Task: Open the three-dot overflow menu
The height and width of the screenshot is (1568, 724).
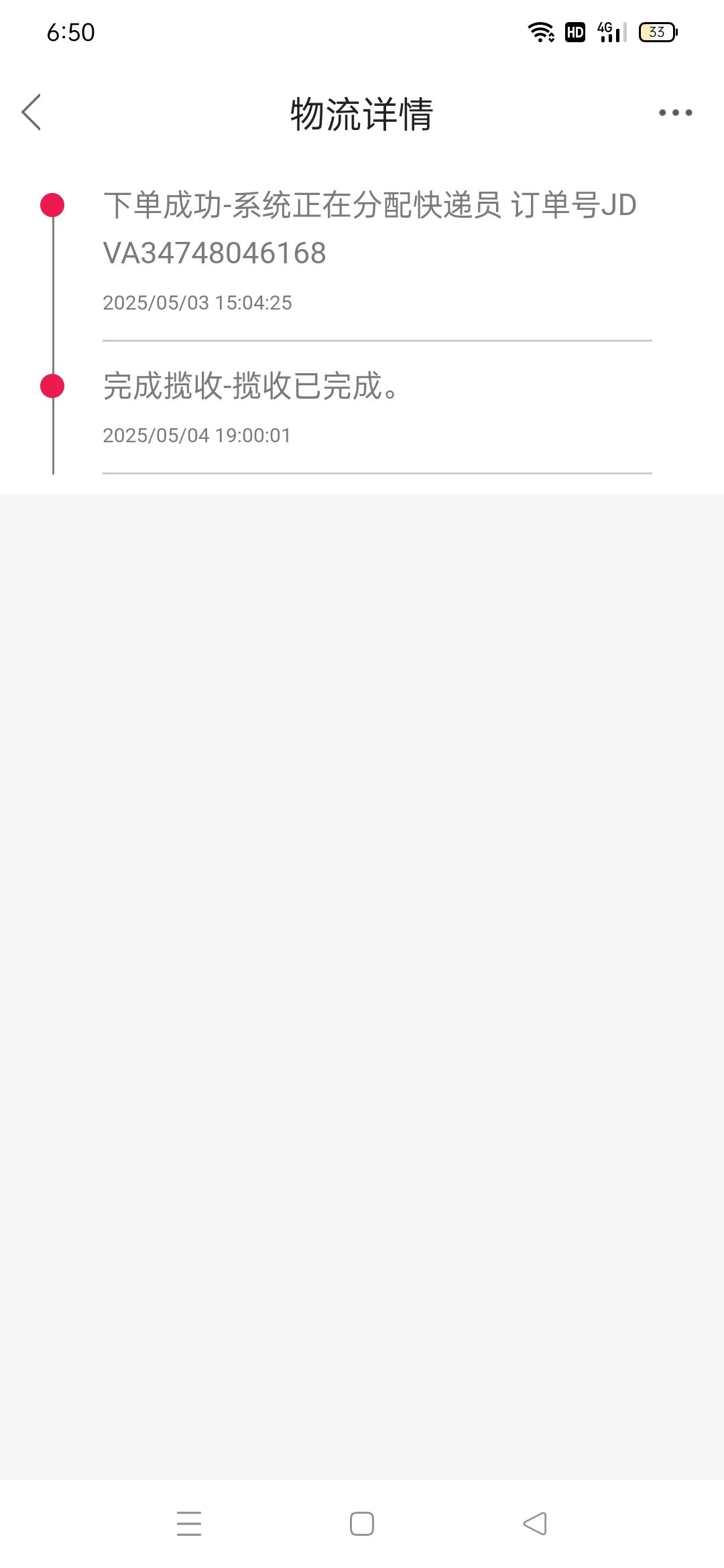Action: point(675,113)
